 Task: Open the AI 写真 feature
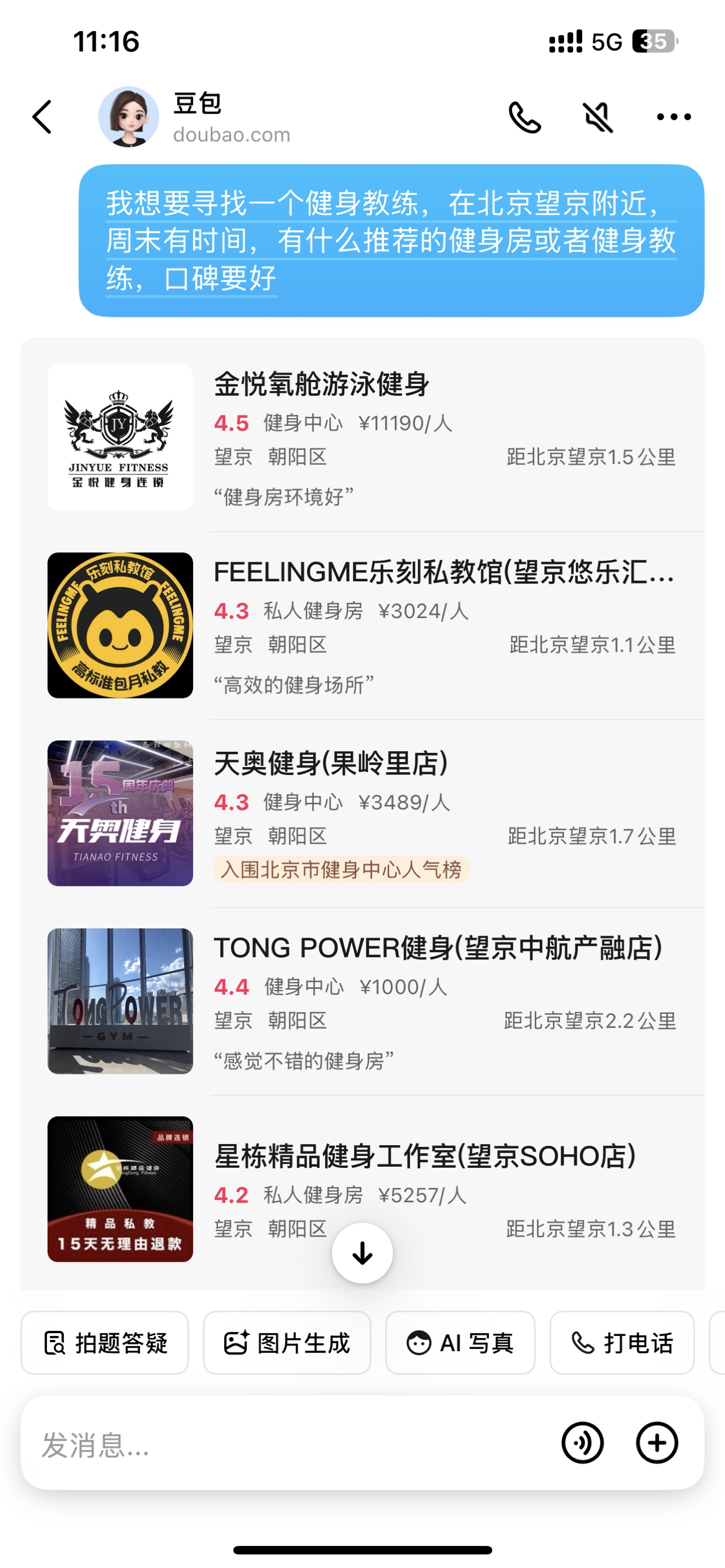[x=460, y=1343]
